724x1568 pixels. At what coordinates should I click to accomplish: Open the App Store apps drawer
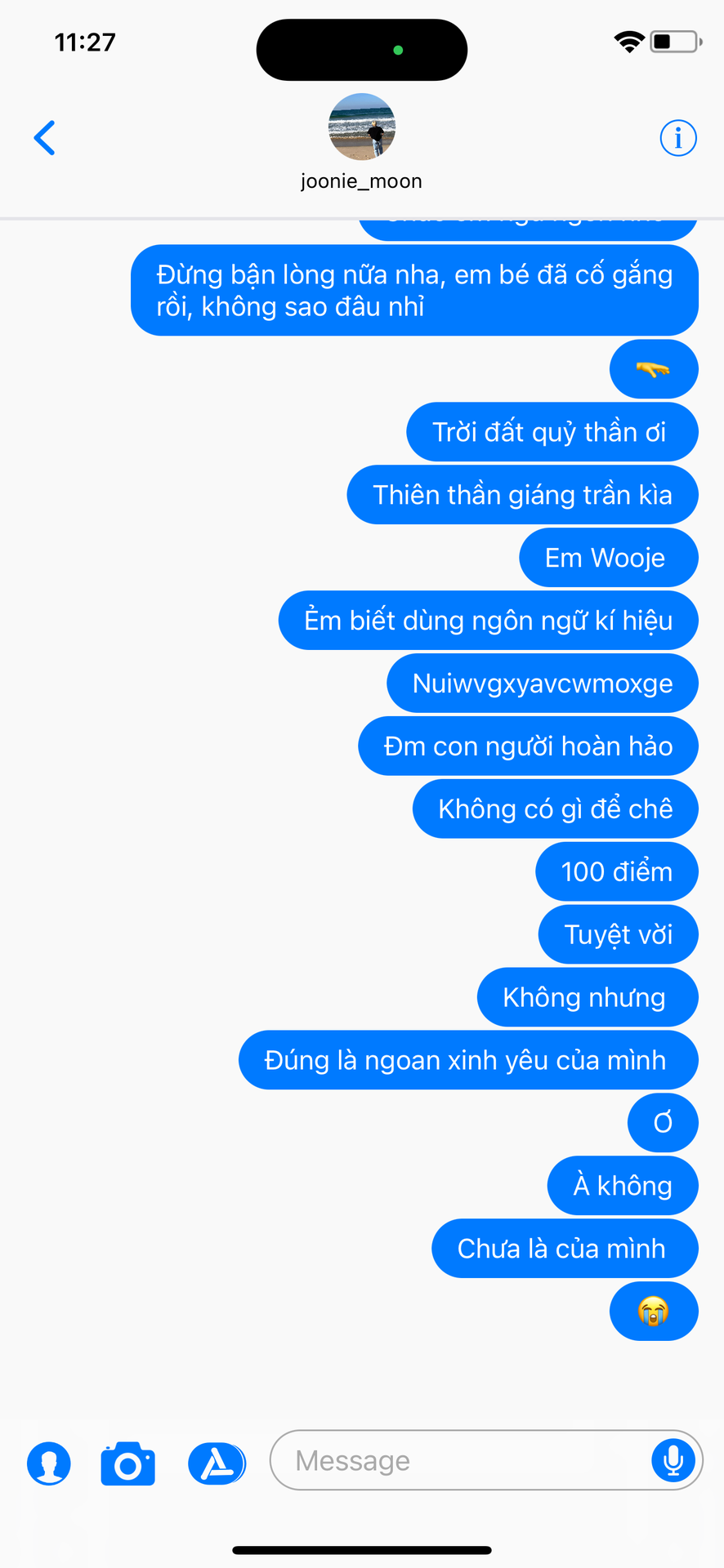[x=217, y=1463]
